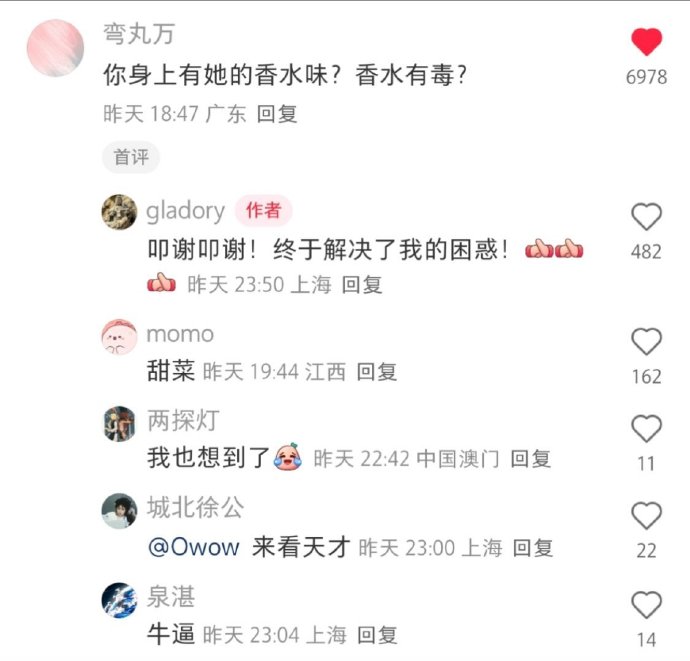Reply to gladory's comment
The width and height of the screenshot is (690, 661).
[x=362, y=285]
